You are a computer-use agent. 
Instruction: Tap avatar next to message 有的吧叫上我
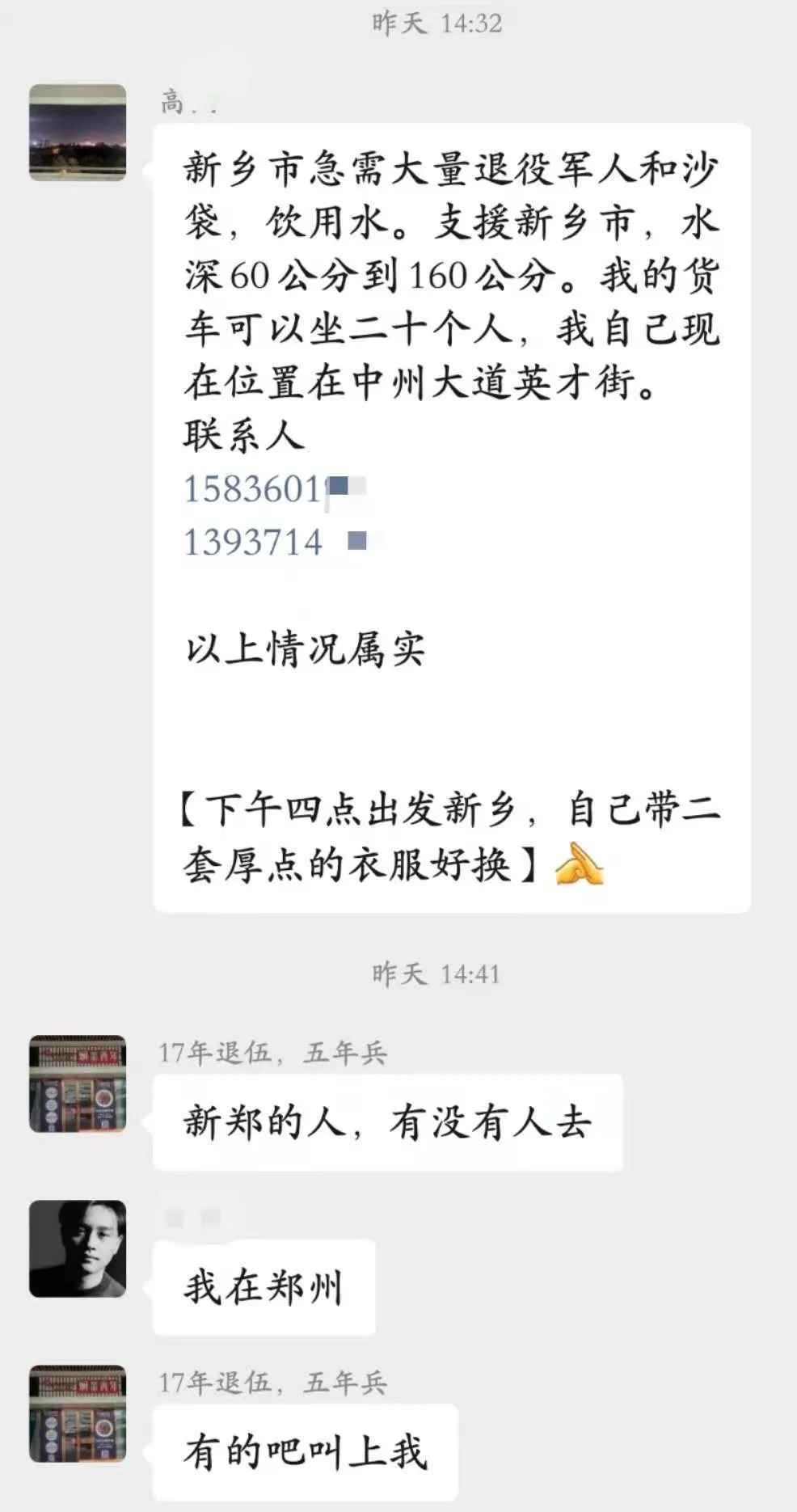(78, 1413)
